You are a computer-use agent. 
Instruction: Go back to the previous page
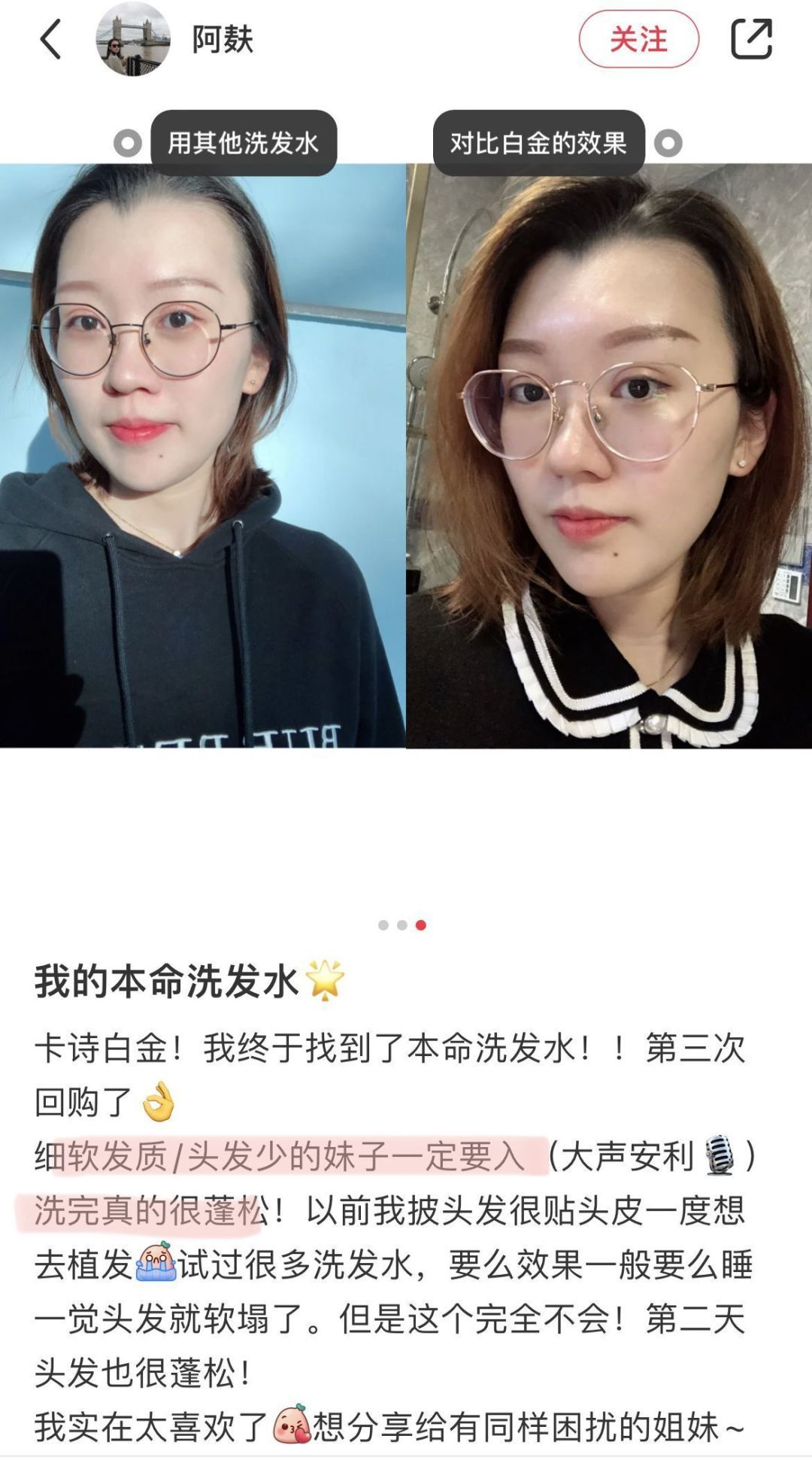click(50, 39)
